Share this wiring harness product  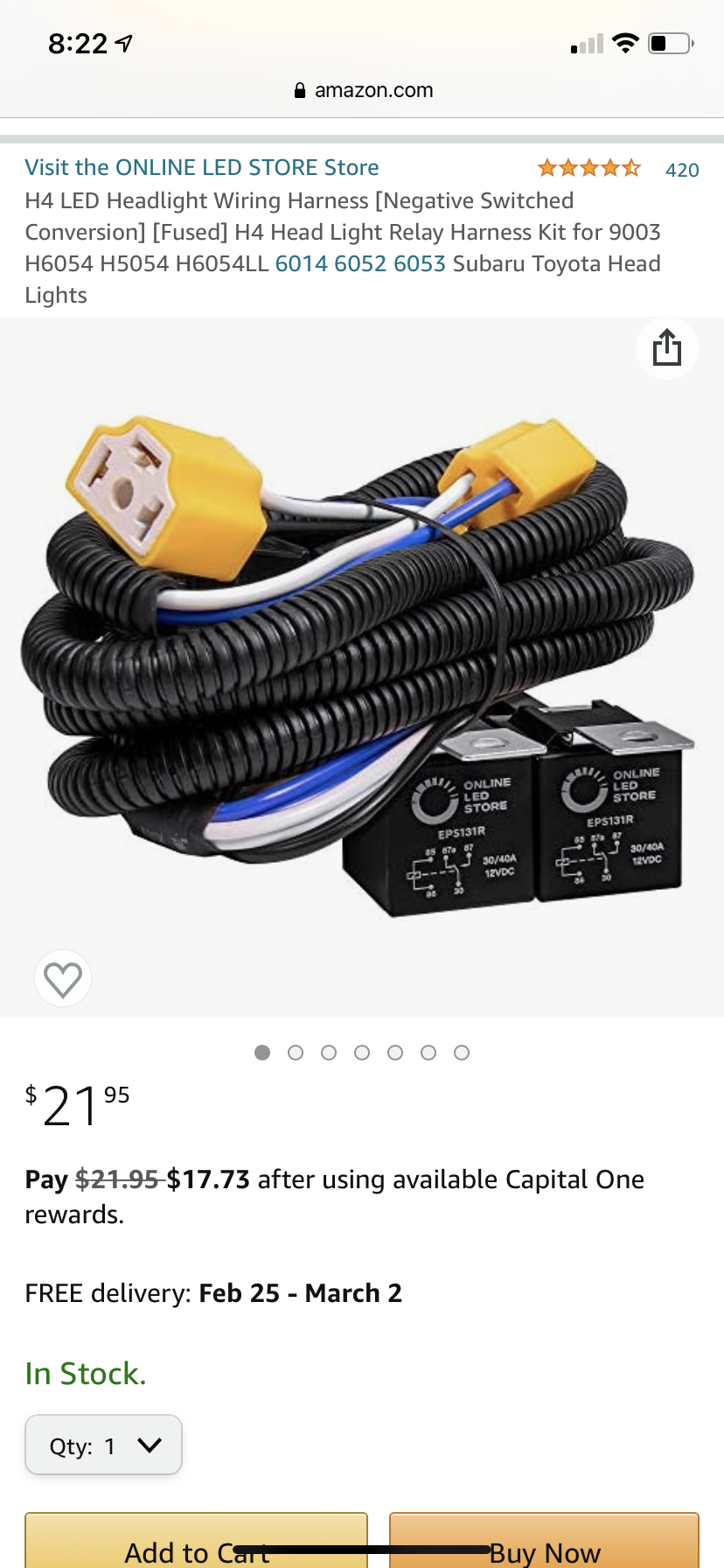(x=667, y=348)
